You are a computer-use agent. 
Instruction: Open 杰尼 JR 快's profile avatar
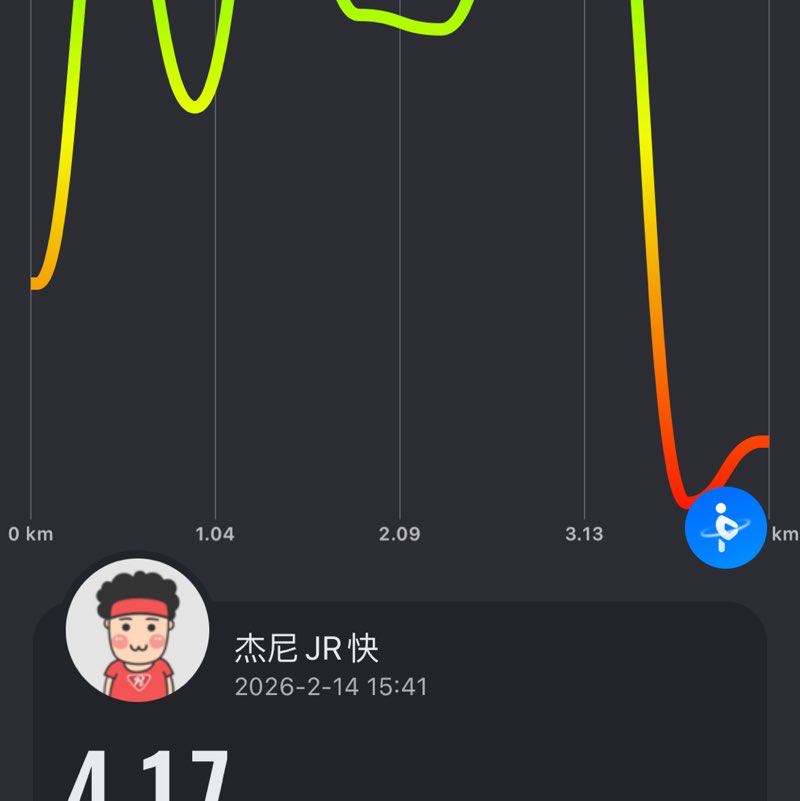(137, 630)
